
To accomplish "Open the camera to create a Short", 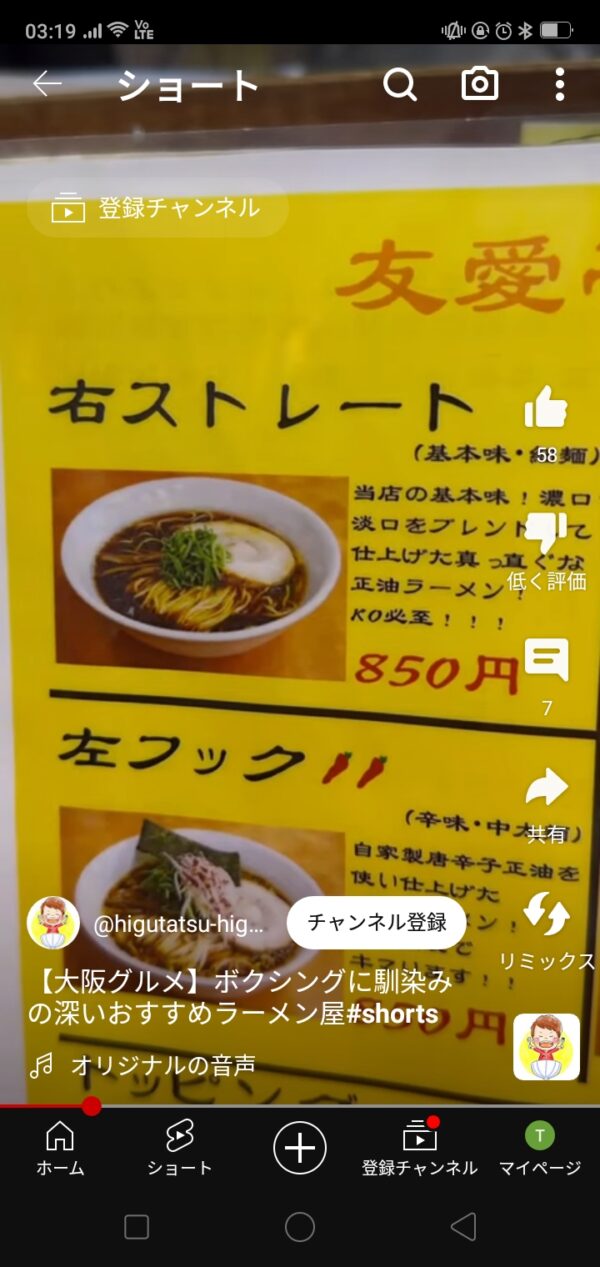I will tap(480, 84).
